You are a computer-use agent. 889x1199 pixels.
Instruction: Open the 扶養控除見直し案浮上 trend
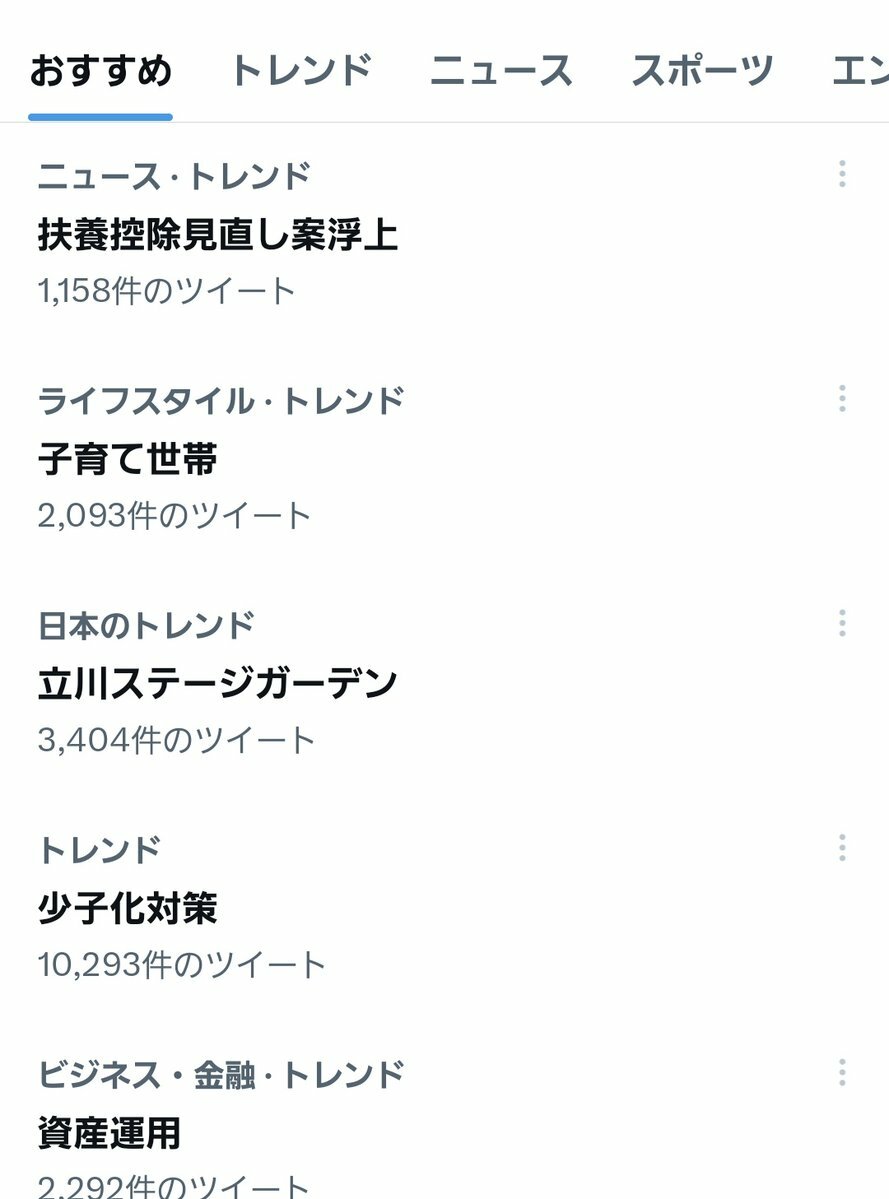[218, 235]
